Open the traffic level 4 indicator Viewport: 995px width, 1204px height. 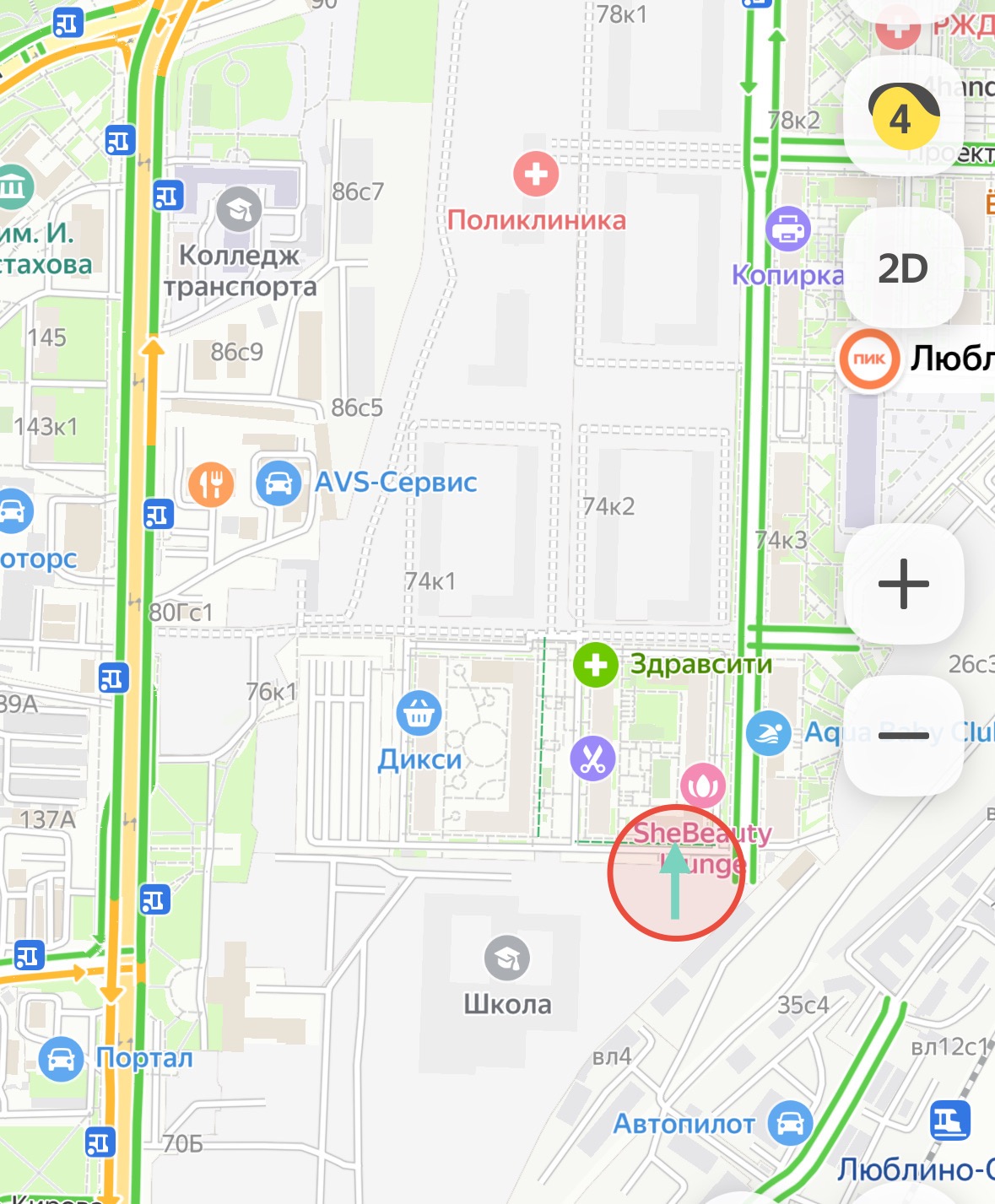click(903, 116)
